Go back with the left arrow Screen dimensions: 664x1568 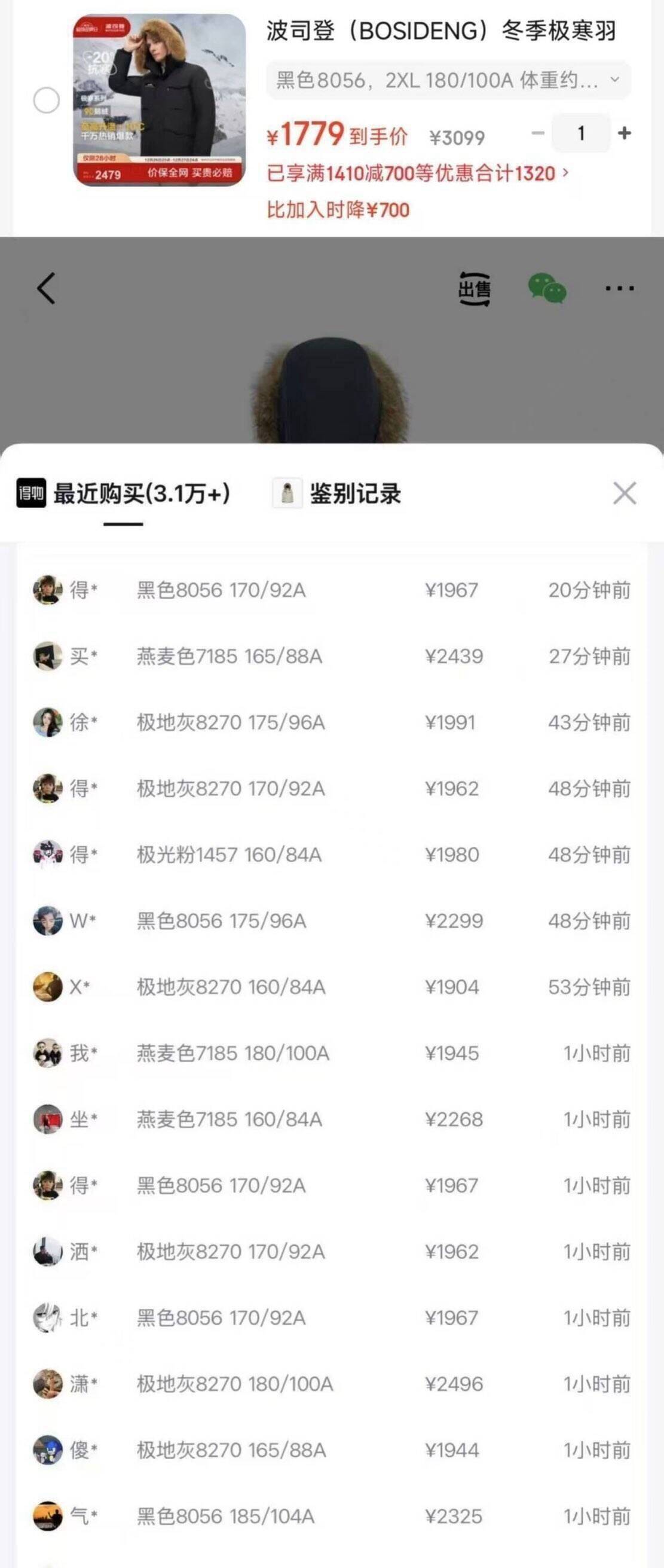(x=46, y=288)
